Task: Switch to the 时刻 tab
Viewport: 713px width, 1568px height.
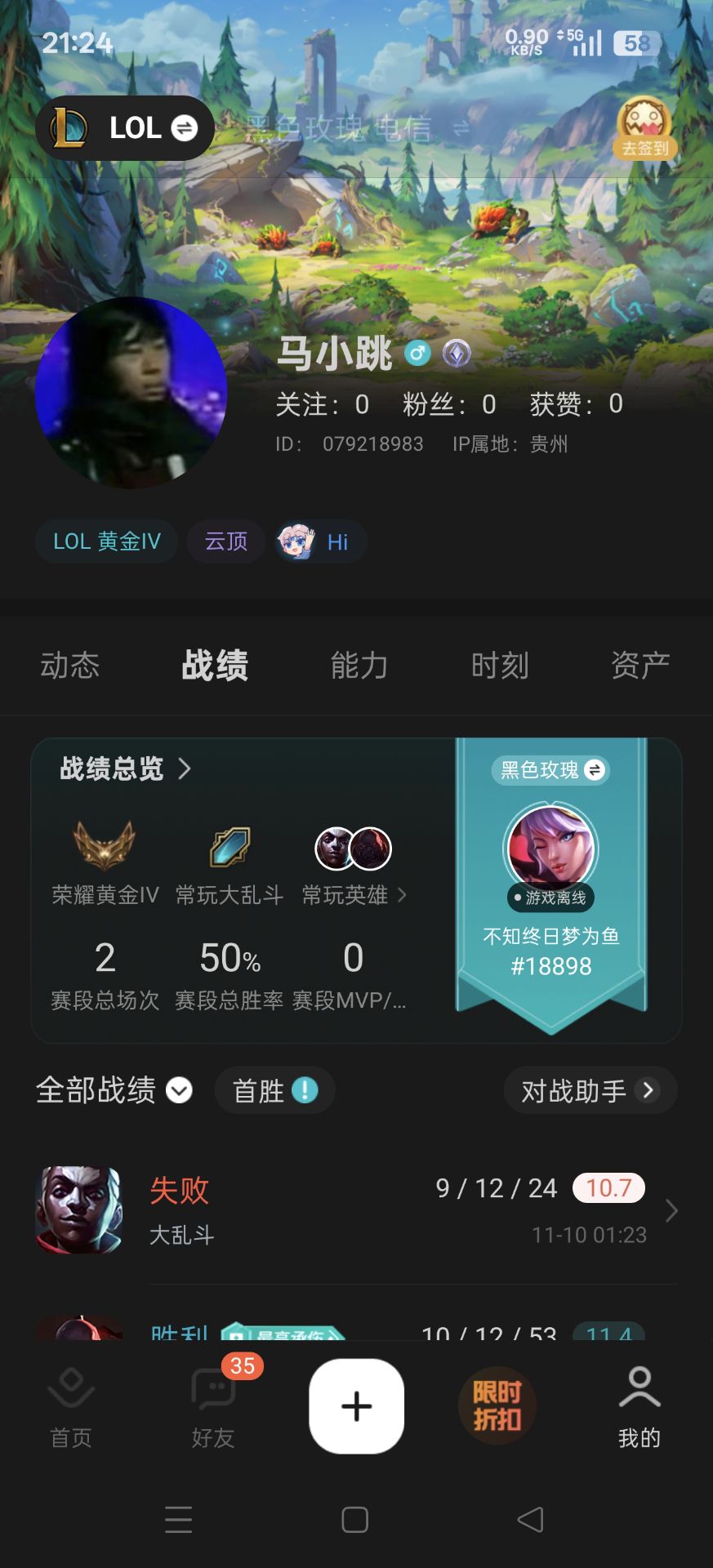Action: pyautogui.click(x=500, y=666)
